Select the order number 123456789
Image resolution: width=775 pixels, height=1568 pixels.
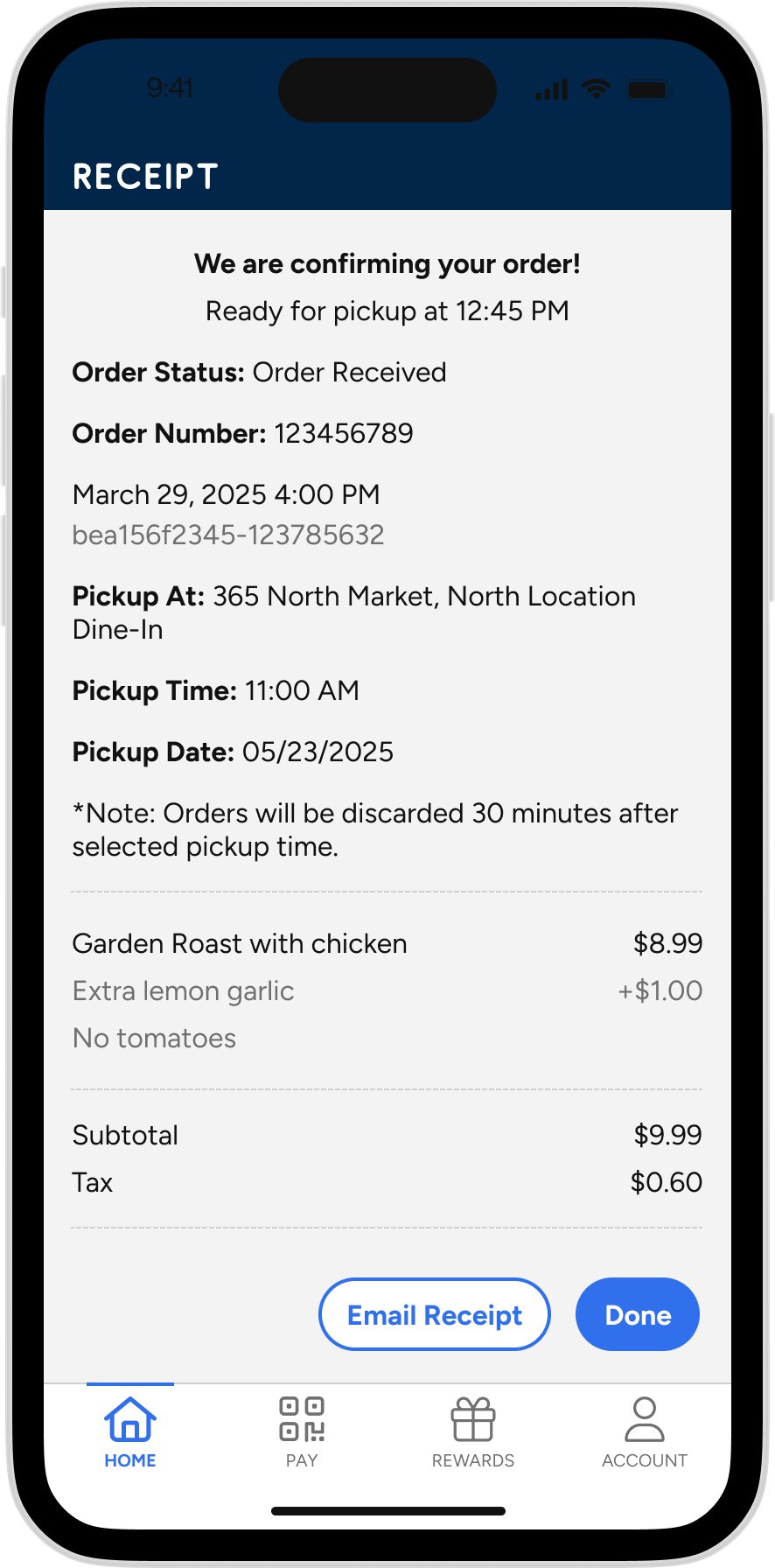(x=343, y=433)
